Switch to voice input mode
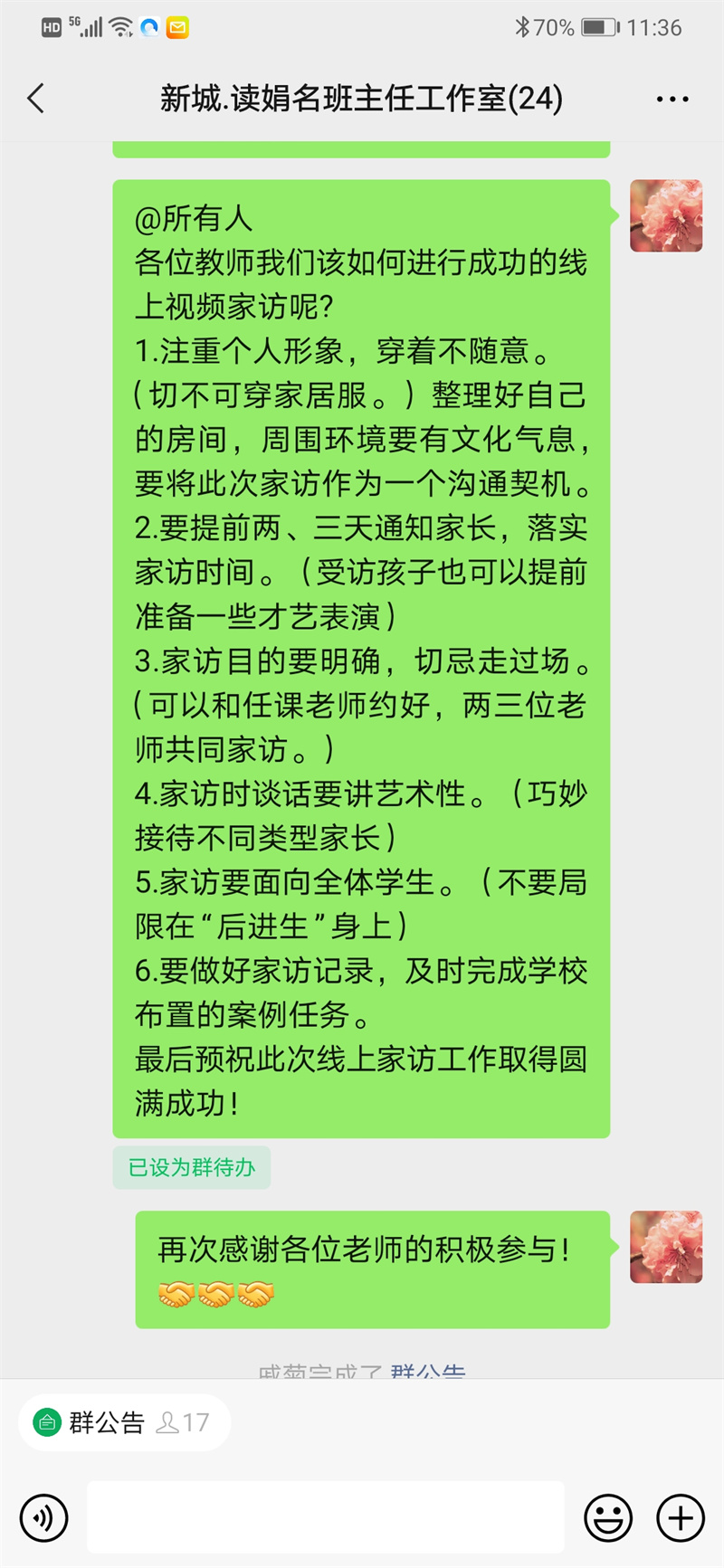 pyautogui.click(x=43, y=1517)
